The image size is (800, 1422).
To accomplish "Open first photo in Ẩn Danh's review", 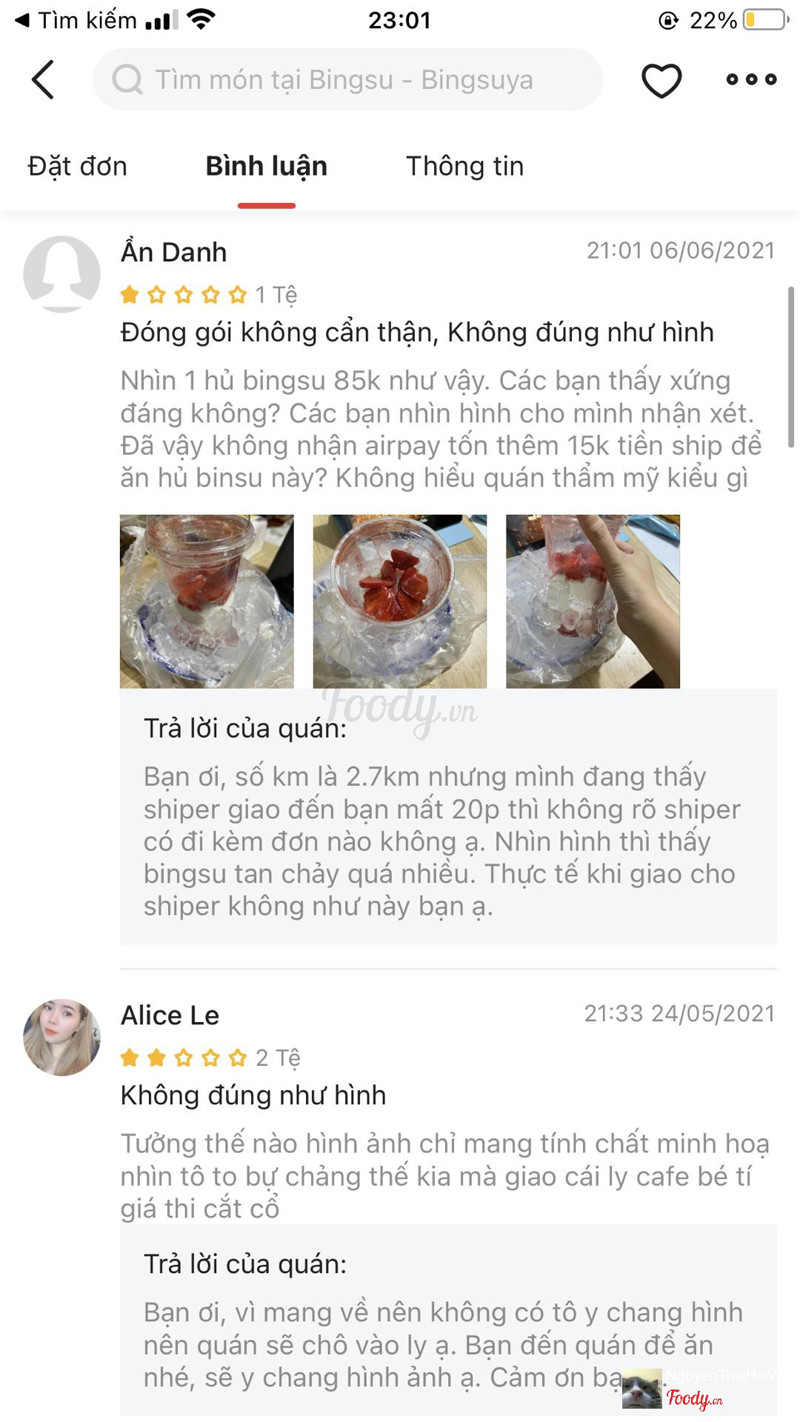I will (x=207, y=601).
